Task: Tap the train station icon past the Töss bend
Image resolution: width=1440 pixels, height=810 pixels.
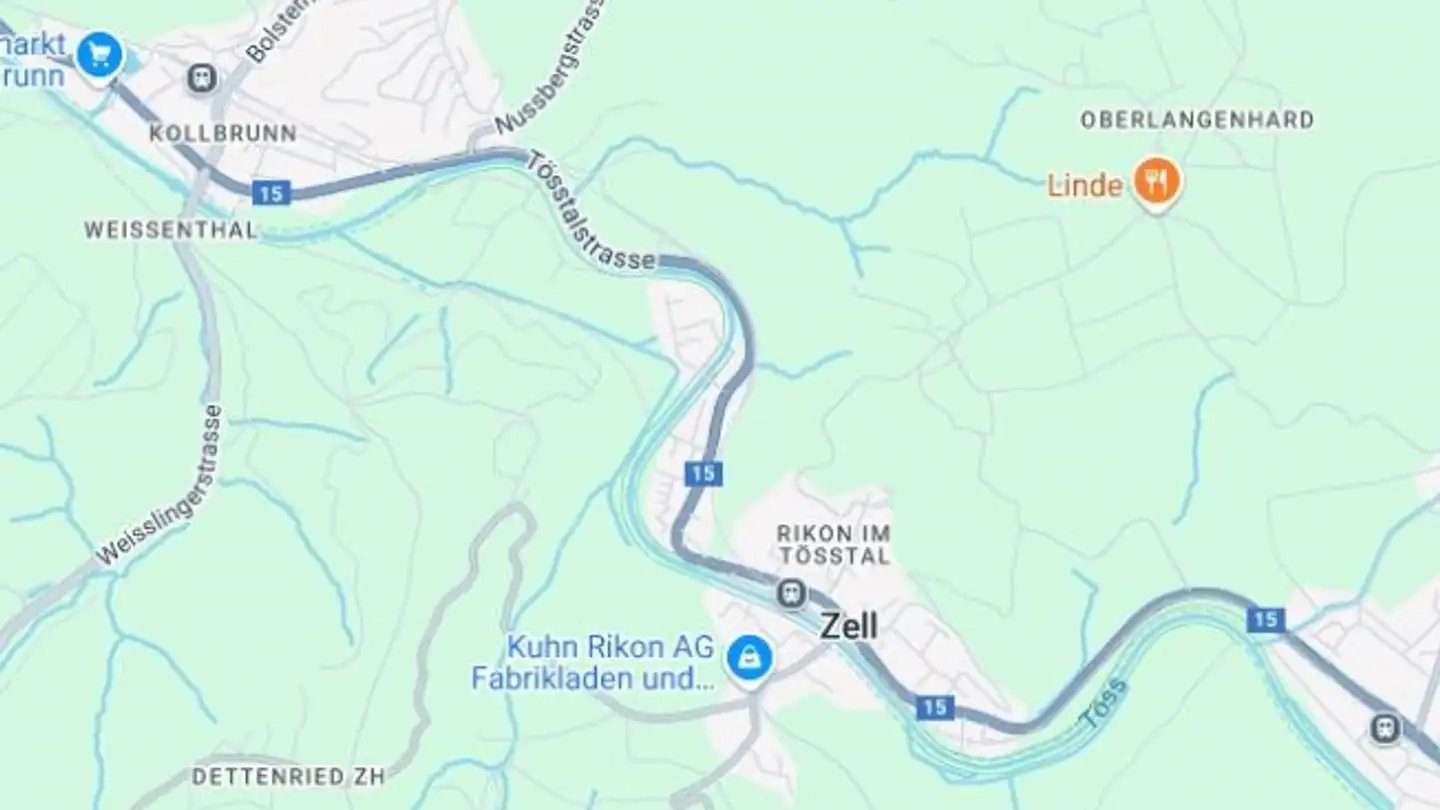Action: 1385,727
